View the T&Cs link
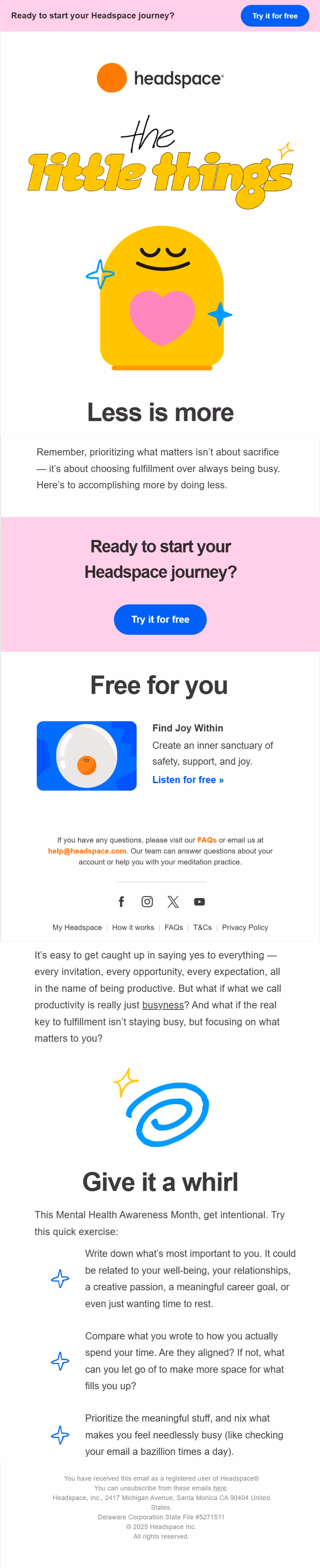This screenshot has height=1568, width=320. click(203, 928)
